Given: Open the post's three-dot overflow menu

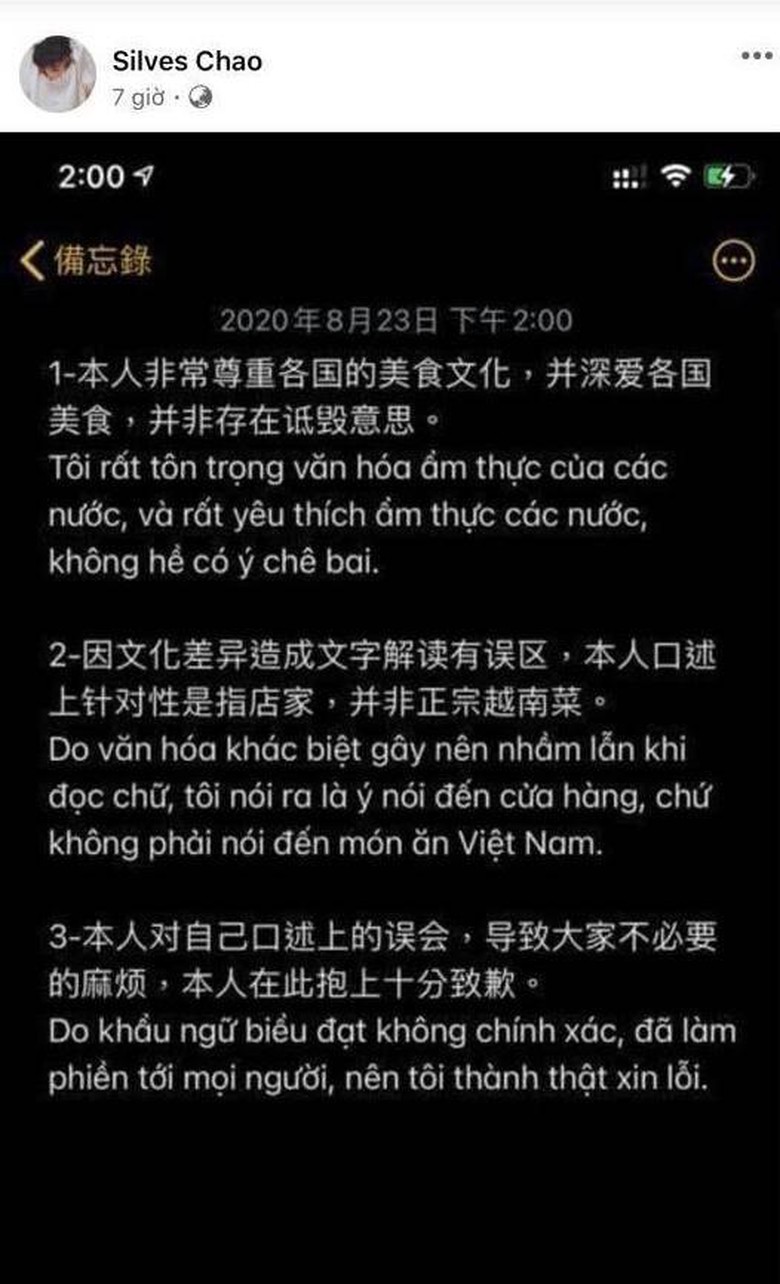Looking at the screenshot, I should click(x=756, y=56).
